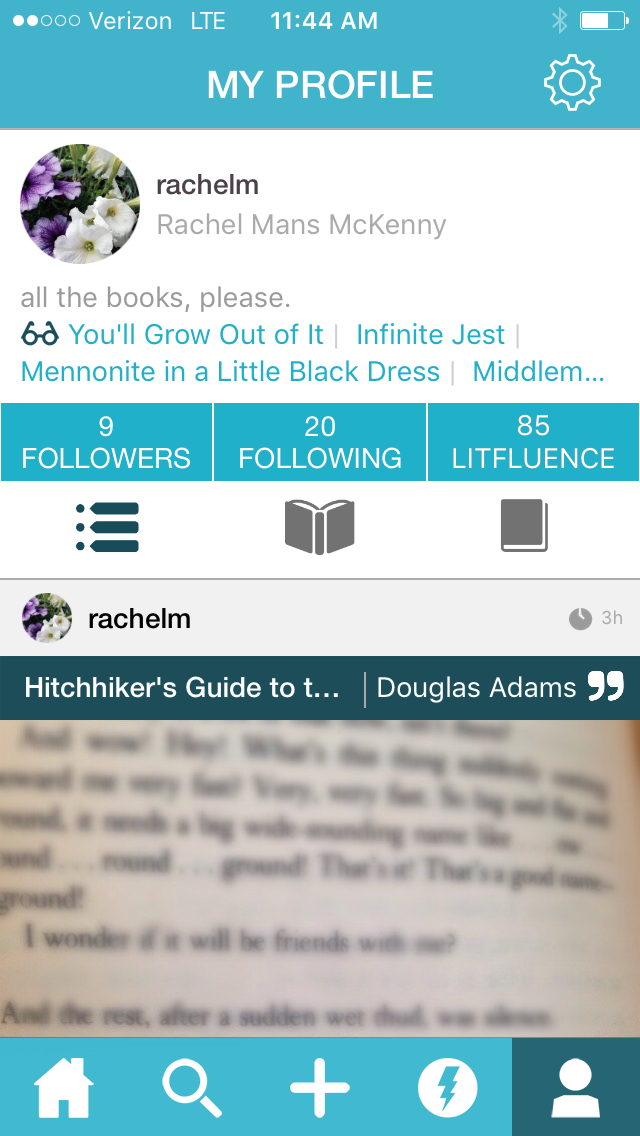640x1136 pixels.
Task: Go to the home tab
Action: pyautogui.click(x=64, y=1088)
